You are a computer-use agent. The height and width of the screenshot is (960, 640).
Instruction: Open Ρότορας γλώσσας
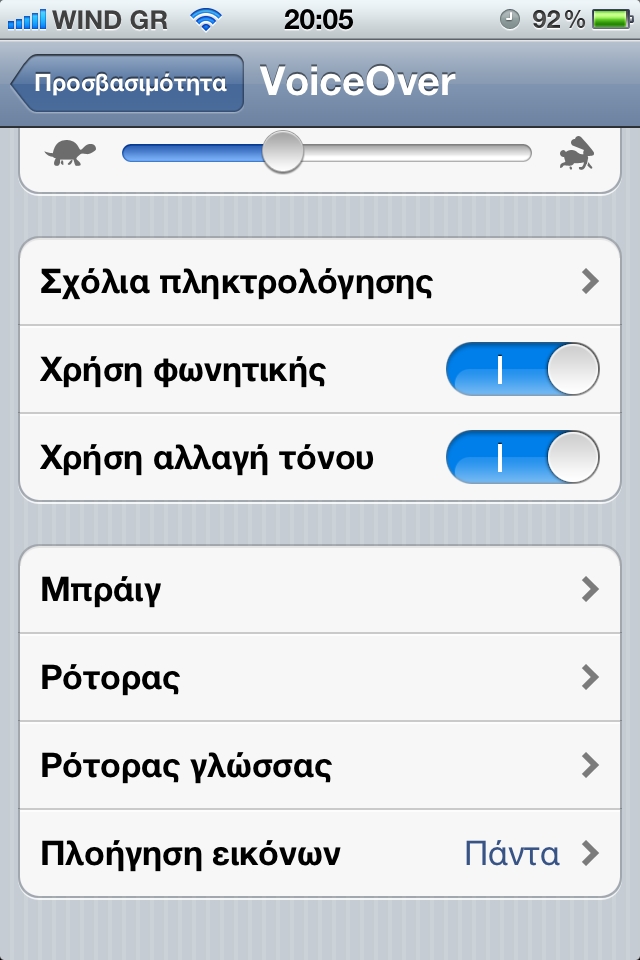tap(320, 766)
